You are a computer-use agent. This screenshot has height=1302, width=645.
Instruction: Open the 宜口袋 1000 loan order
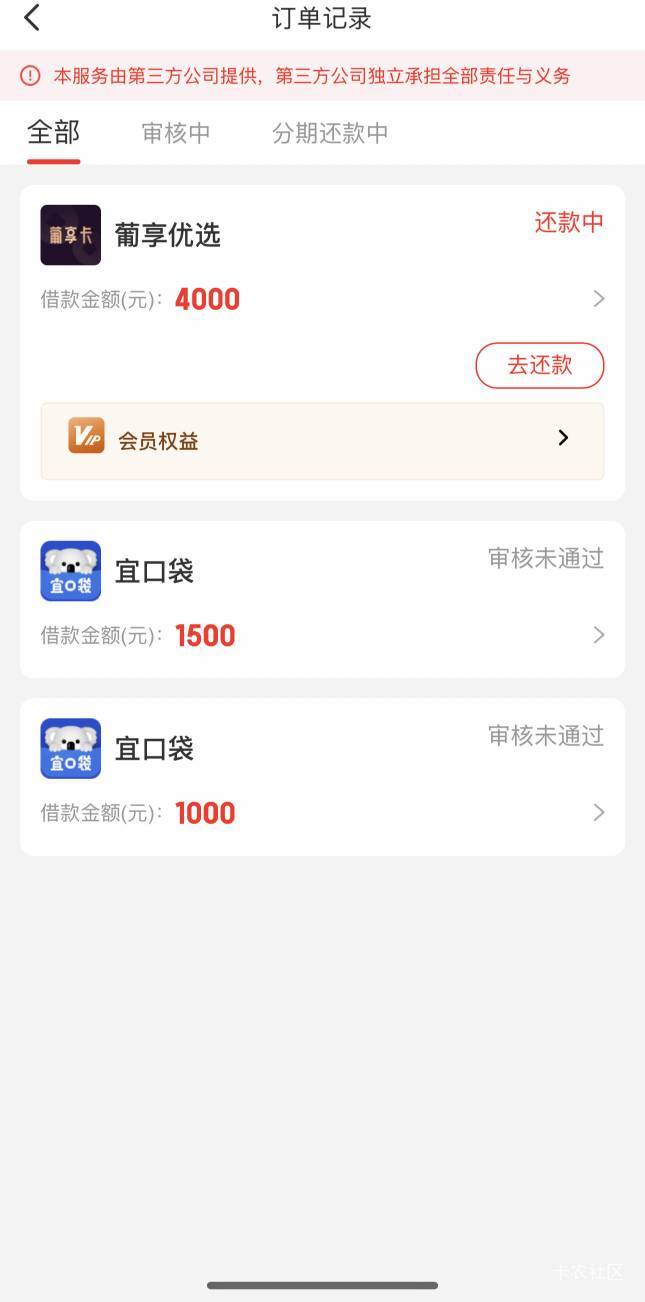(322, 777)
